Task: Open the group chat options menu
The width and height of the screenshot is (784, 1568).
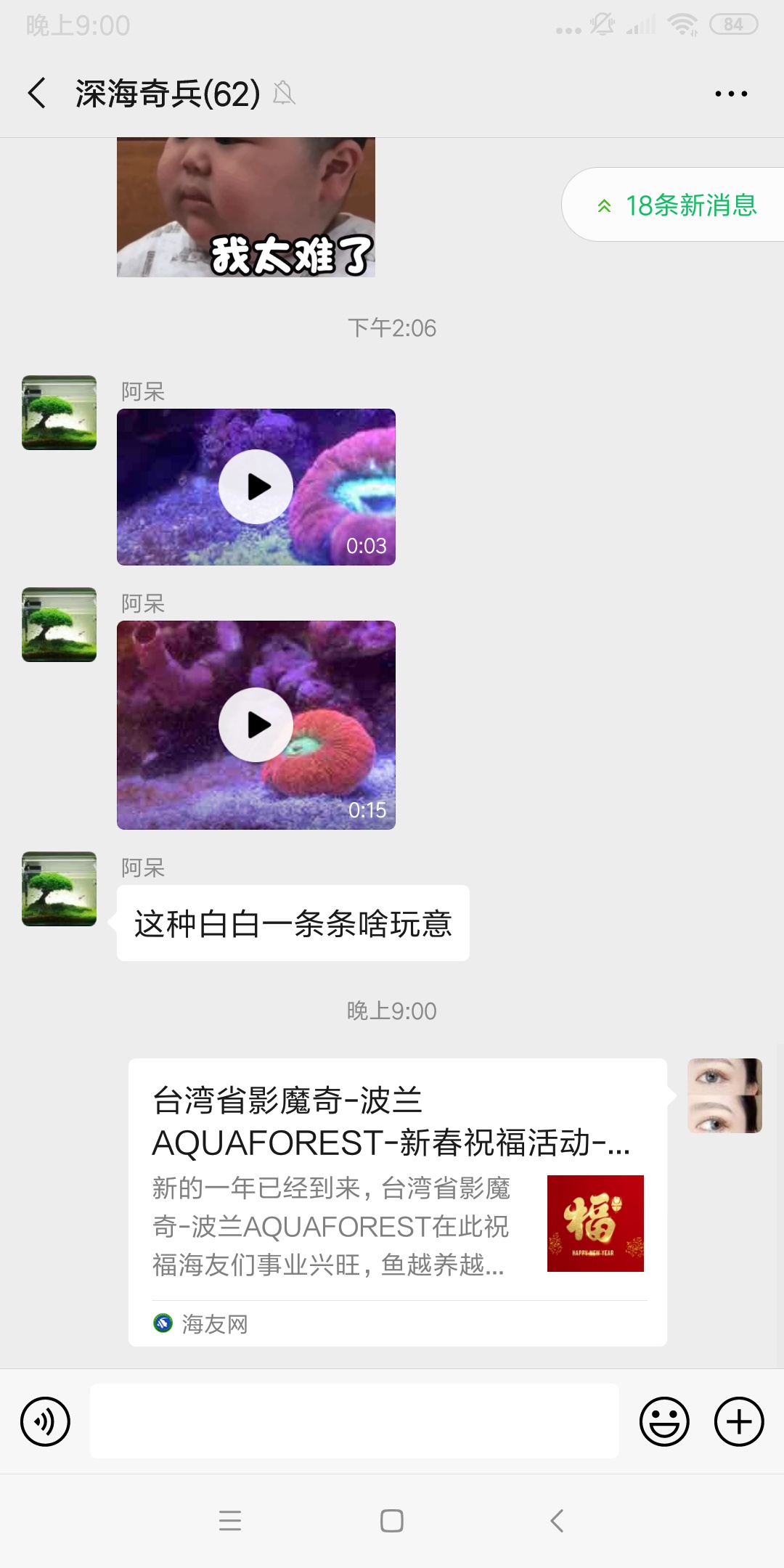Action: click(730, 93)
